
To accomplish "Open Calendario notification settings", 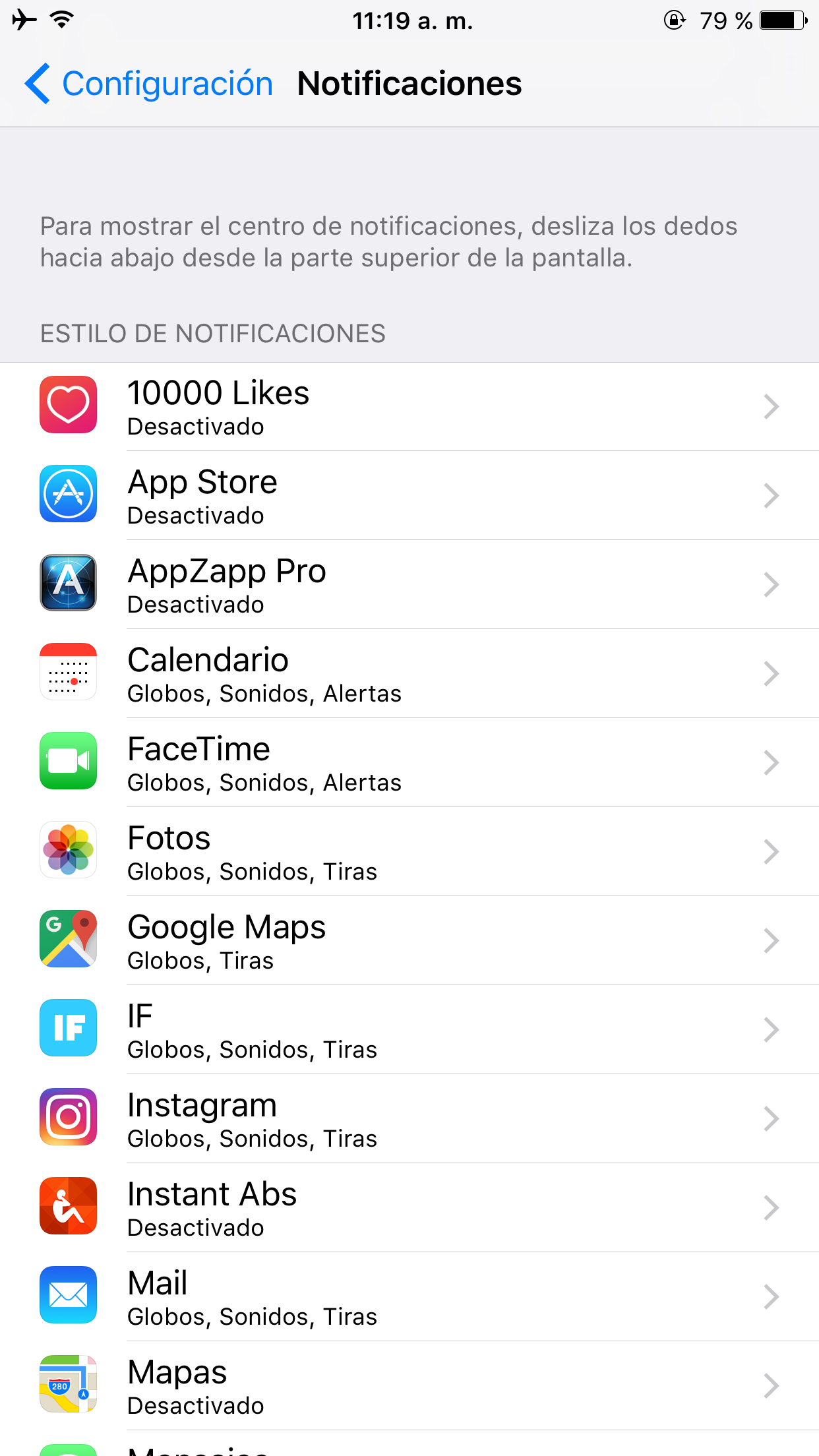I will point(409,674).
